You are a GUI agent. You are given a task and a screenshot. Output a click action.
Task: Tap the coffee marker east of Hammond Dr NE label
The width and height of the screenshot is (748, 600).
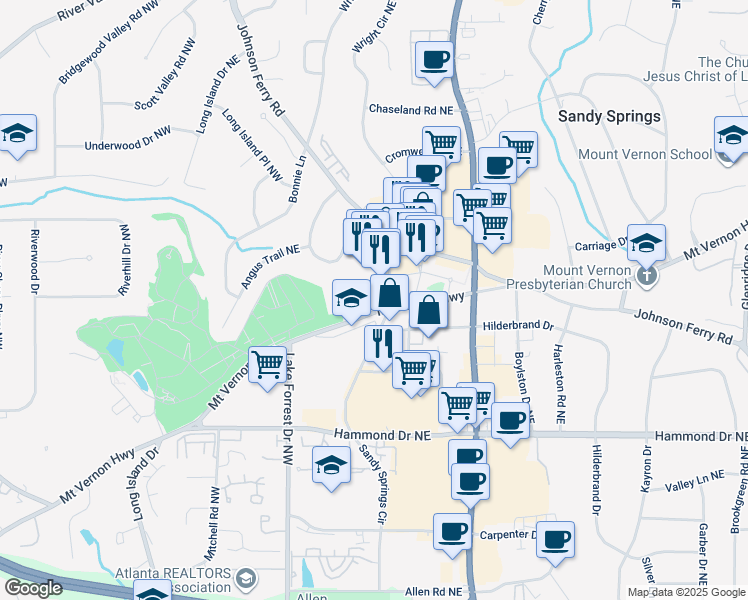pos(510,424)
